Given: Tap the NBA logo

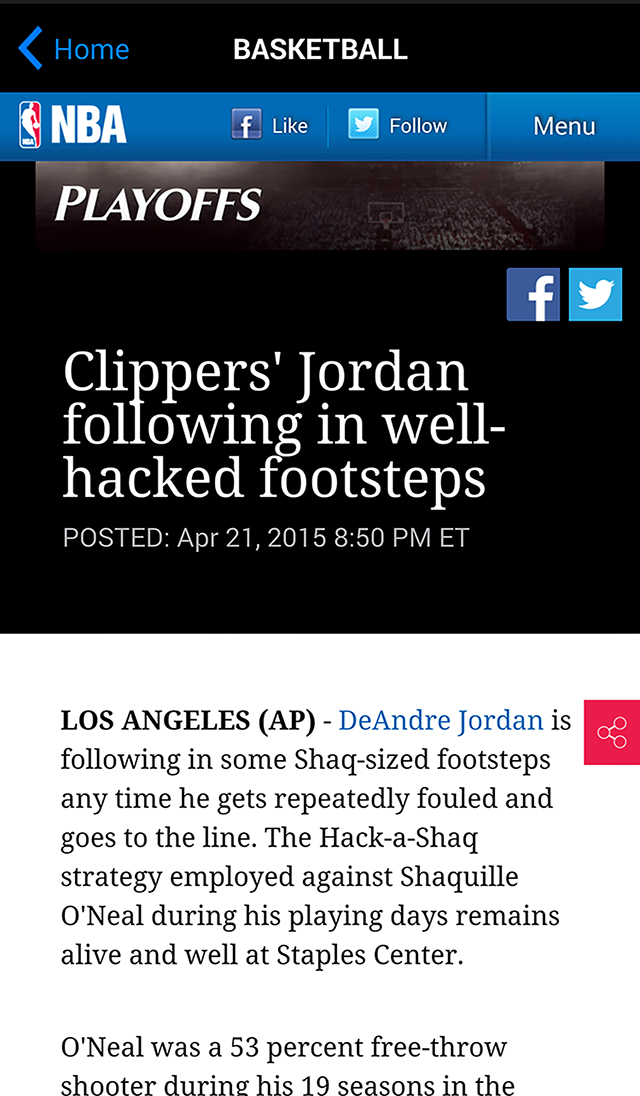Looking at the screenshot, I should (73, 126).
